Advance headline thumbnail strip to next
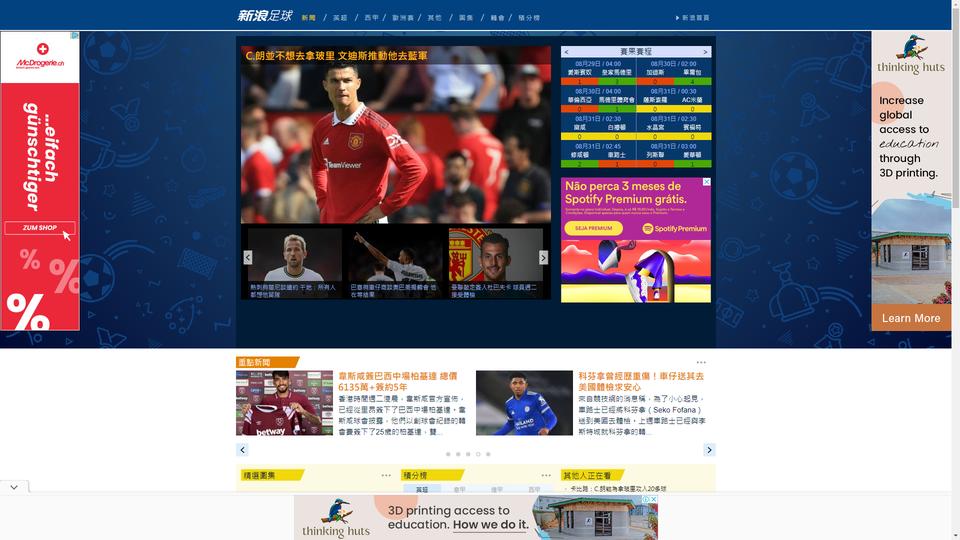The image size is (960, 540). pyautogui.click(x=543, y=258)
